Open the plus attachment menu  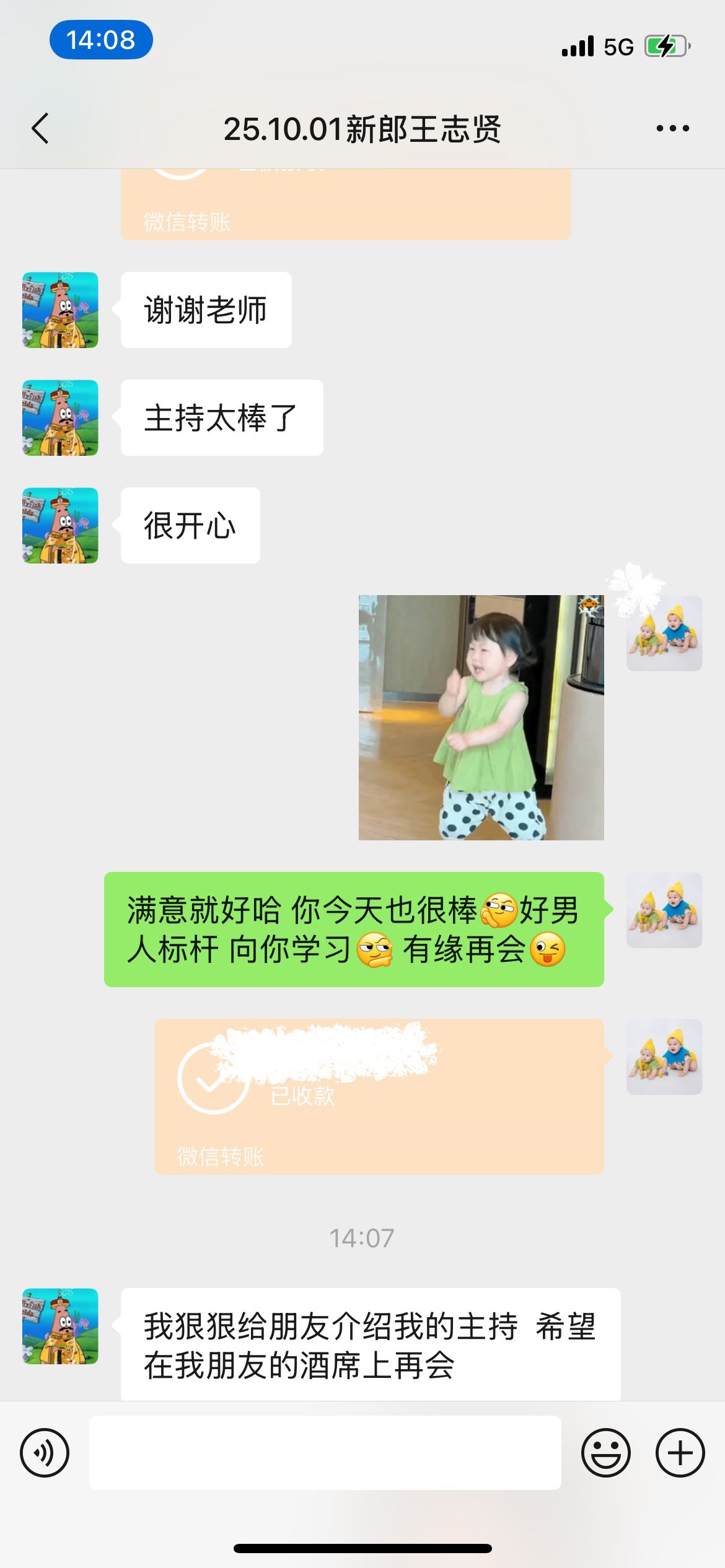point(680,1452)
